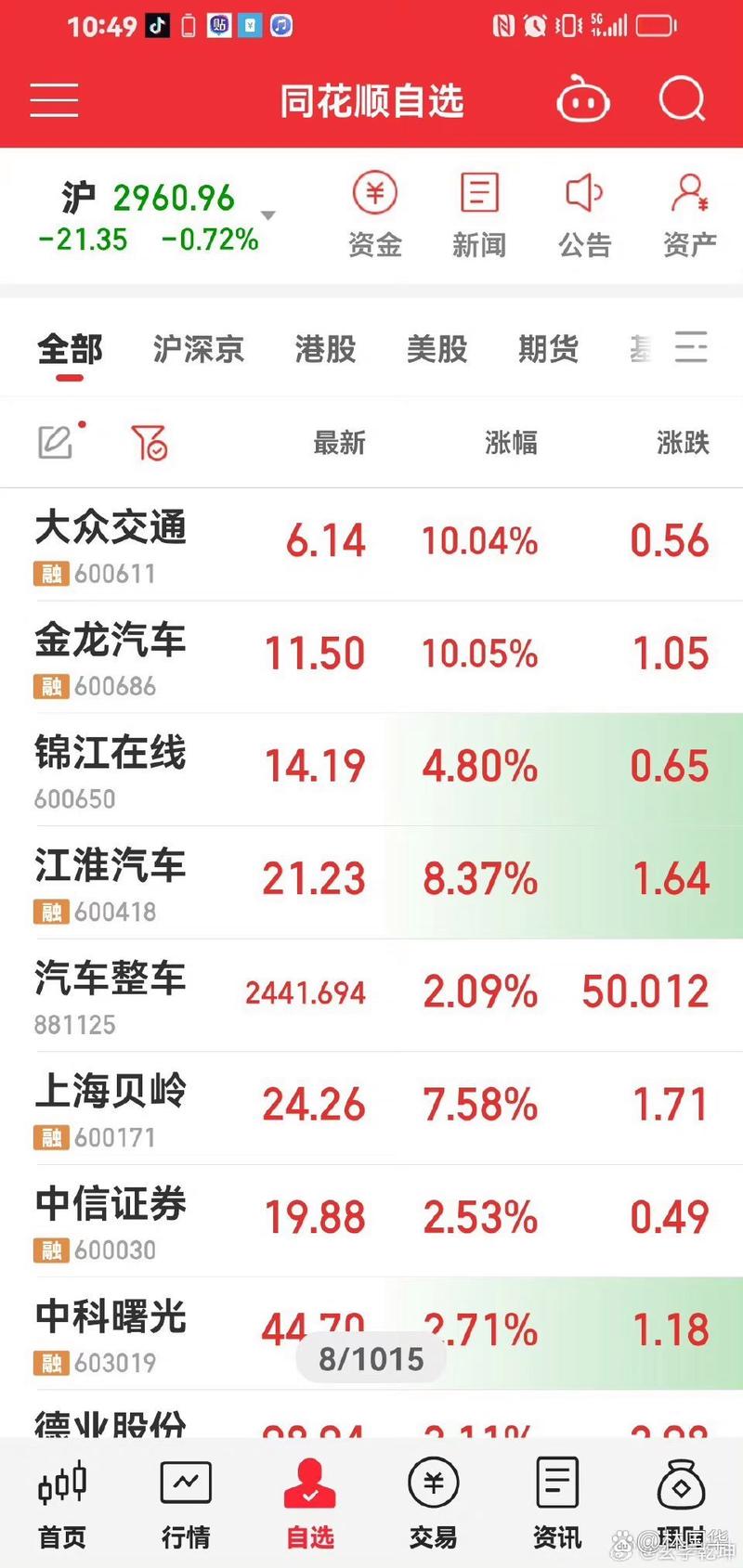Open 资产 assets shortcut
The height and width of the screenshot is (1568, 743).
(x=689, y=215)
